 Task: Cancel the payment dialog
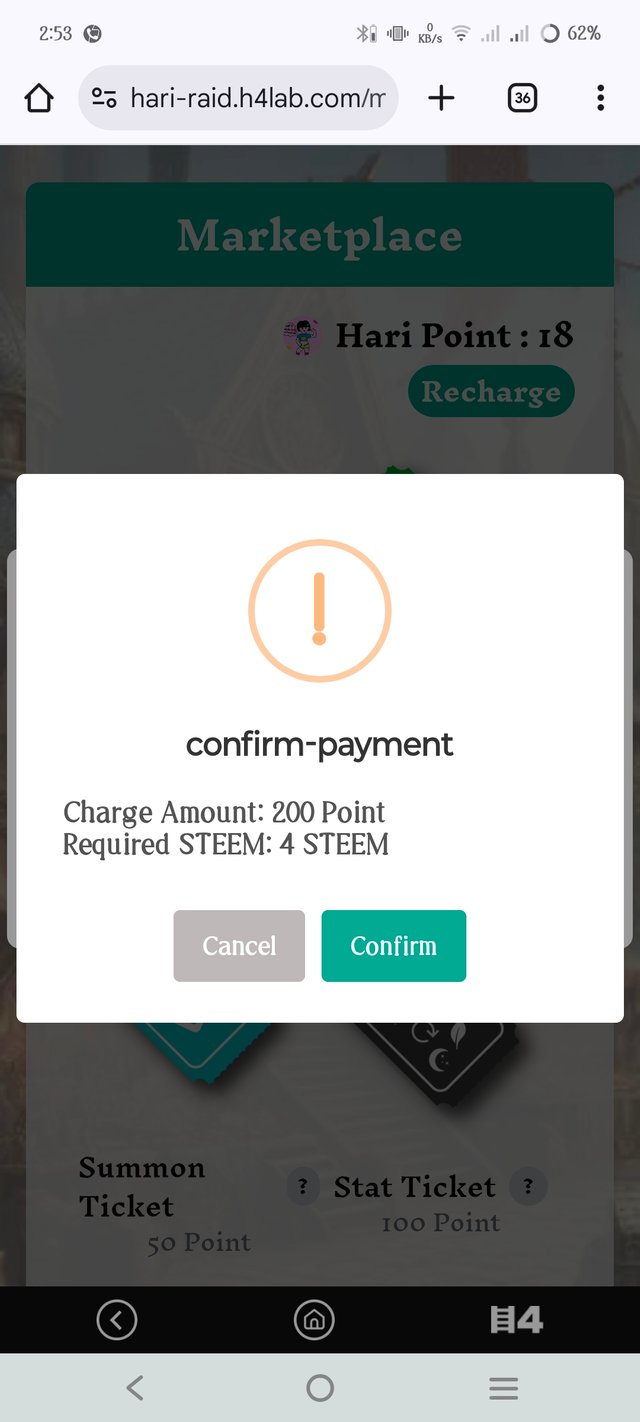coord(239,945)
